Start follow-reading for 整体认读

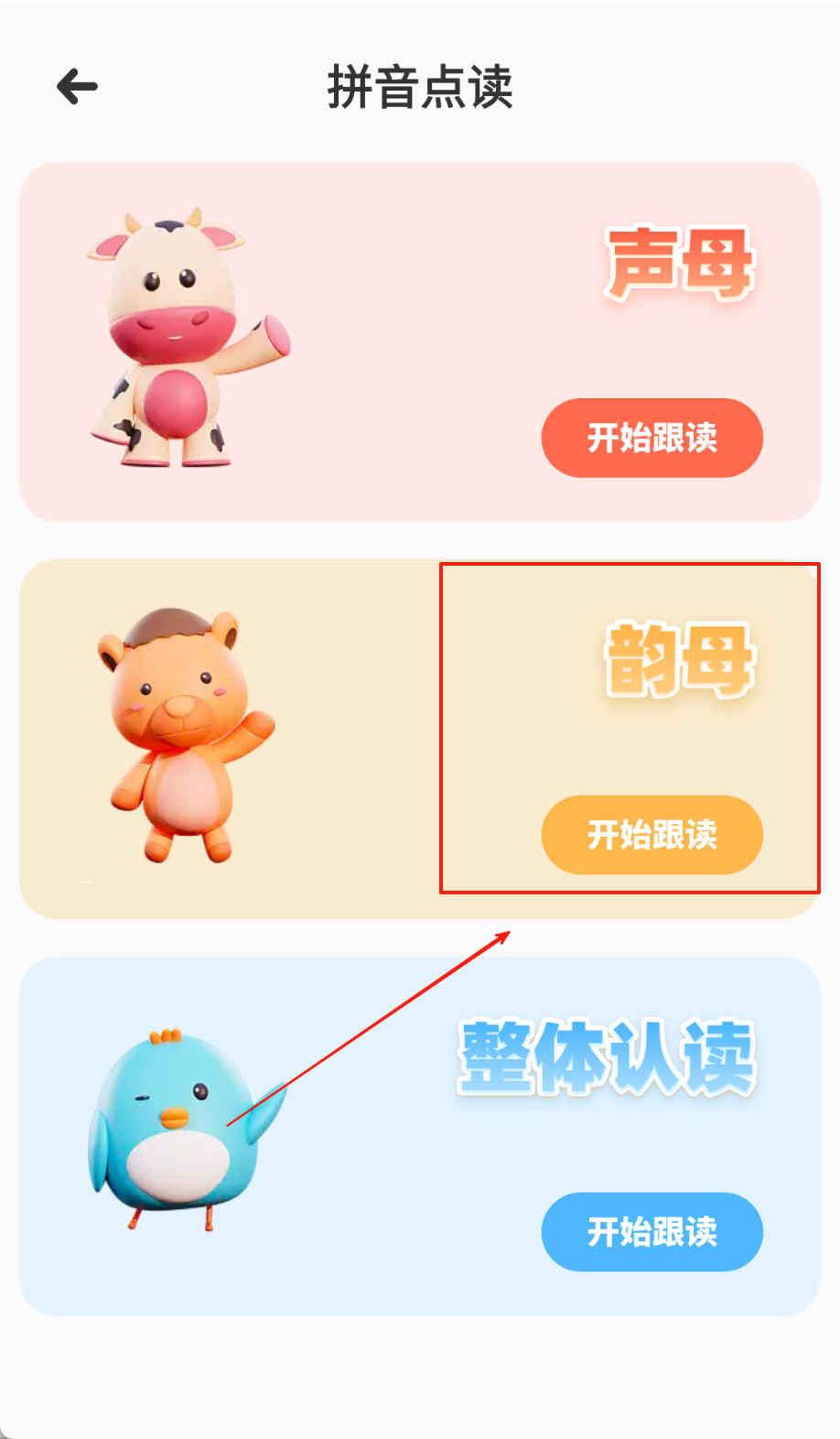pos(652,1232)
